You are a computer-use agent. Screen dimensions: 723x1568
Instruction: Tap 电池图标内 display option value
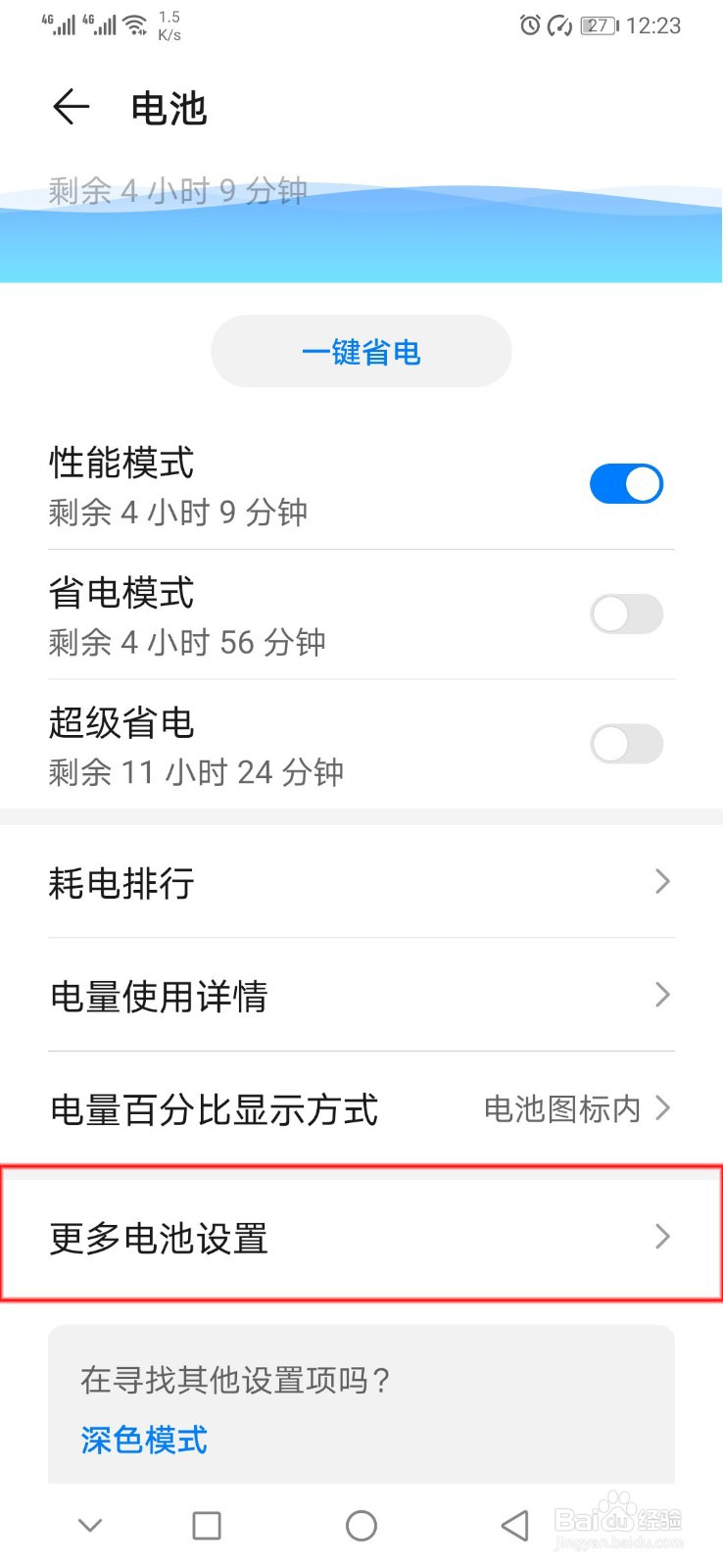[x=560, y=1109]
